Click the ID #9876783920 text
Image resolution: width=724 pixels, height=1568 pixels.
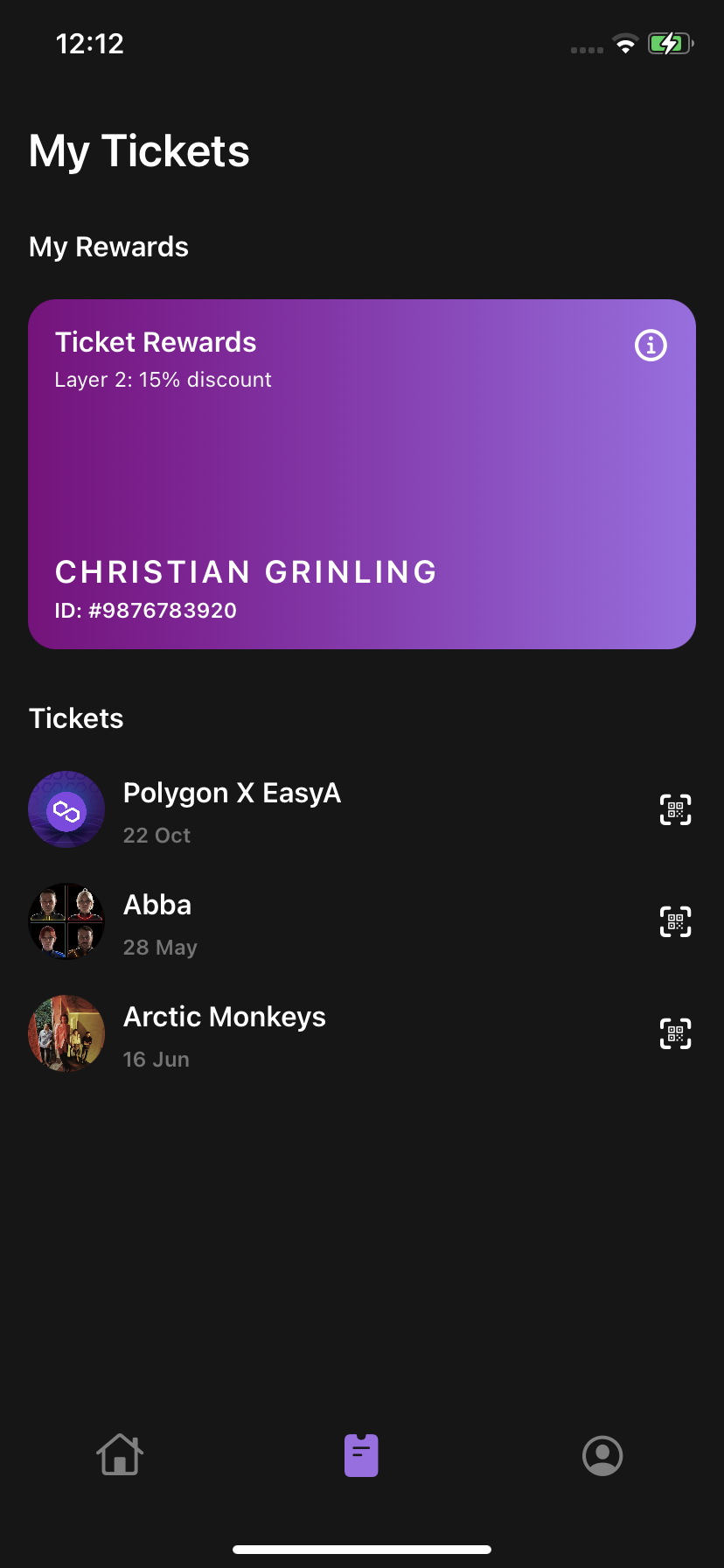pyautogui.click(x=146, y=610)
